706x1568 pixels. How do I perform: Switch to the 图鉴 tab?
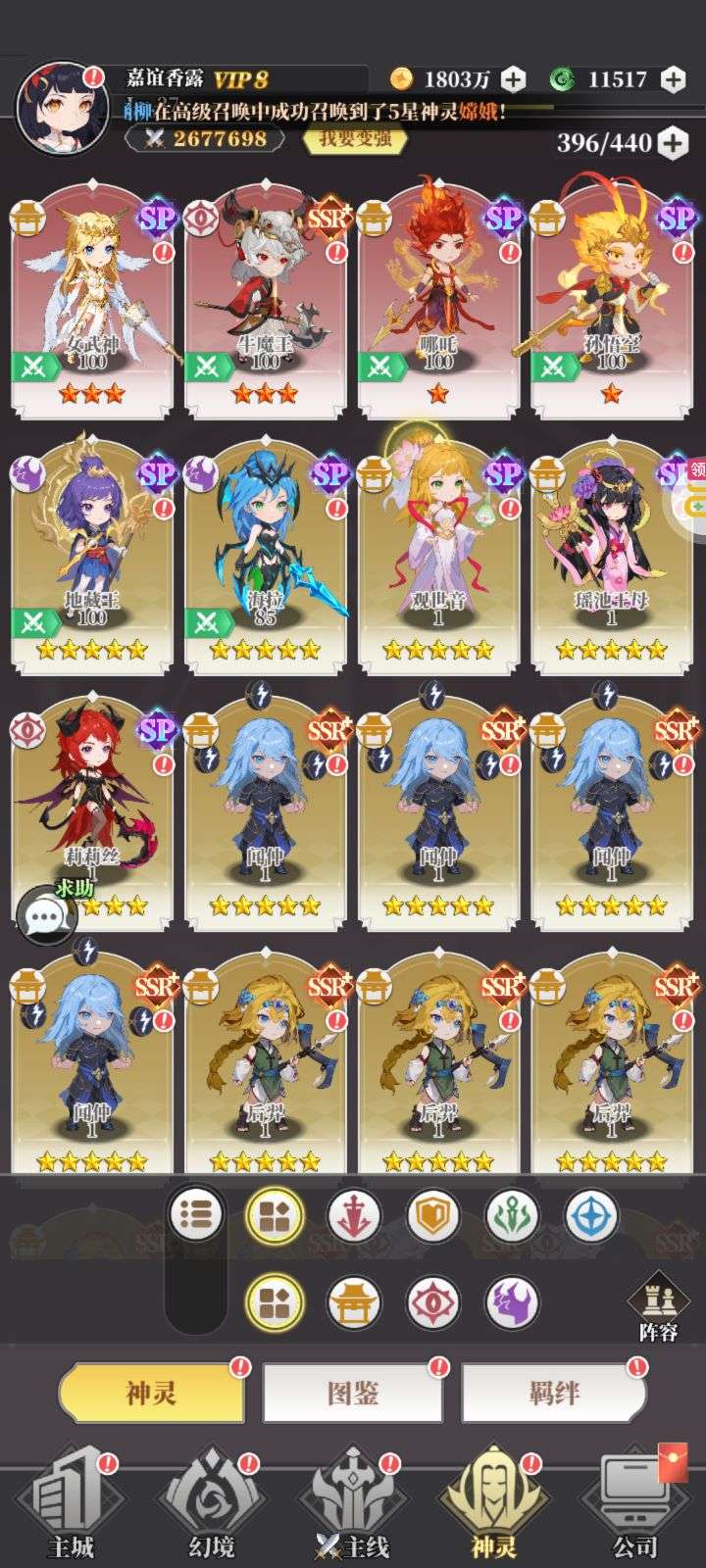352,1393
